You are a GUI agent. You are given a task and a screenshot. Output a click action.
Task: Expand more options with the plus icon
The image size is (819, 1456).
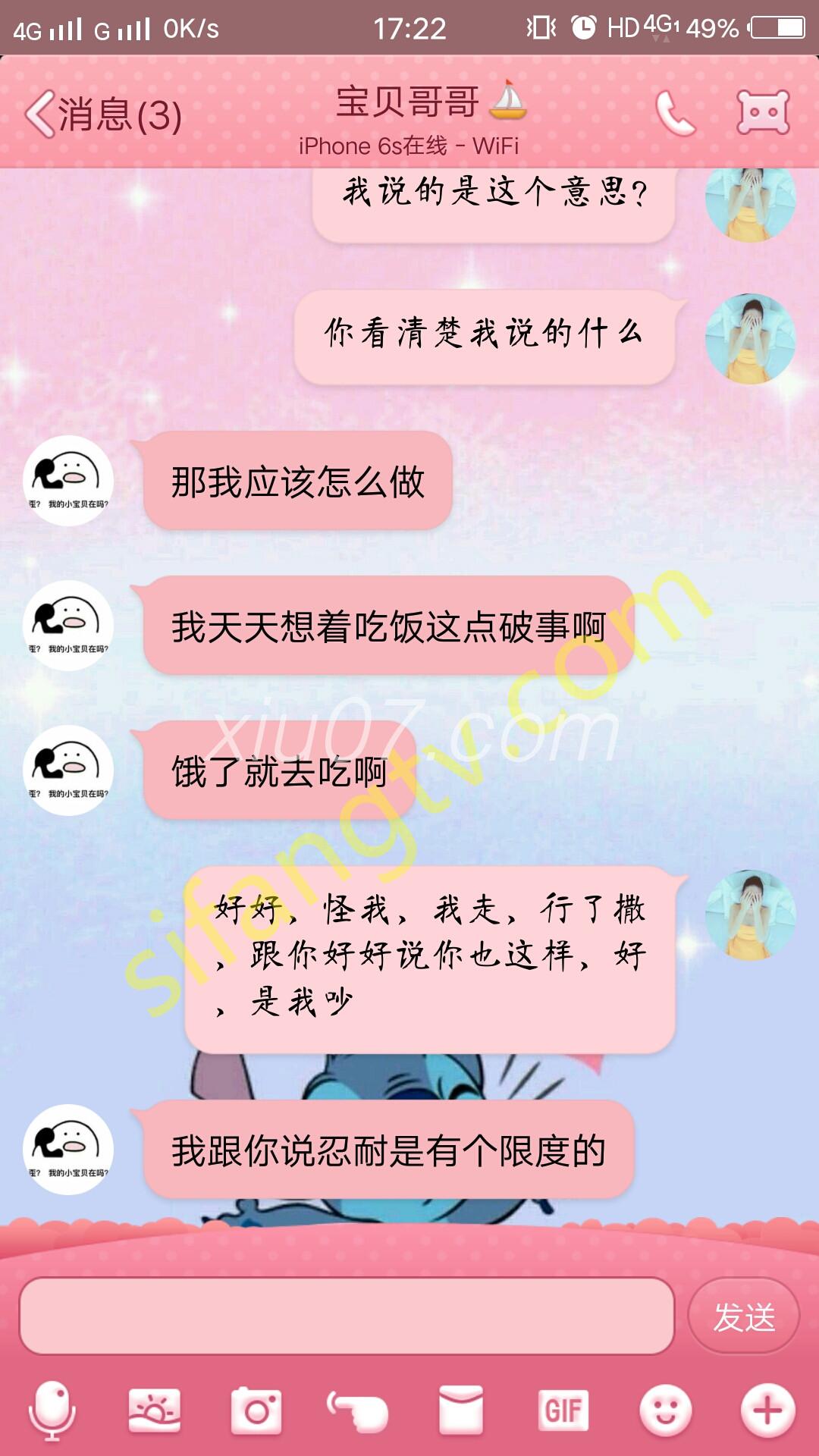(767, 1410)
